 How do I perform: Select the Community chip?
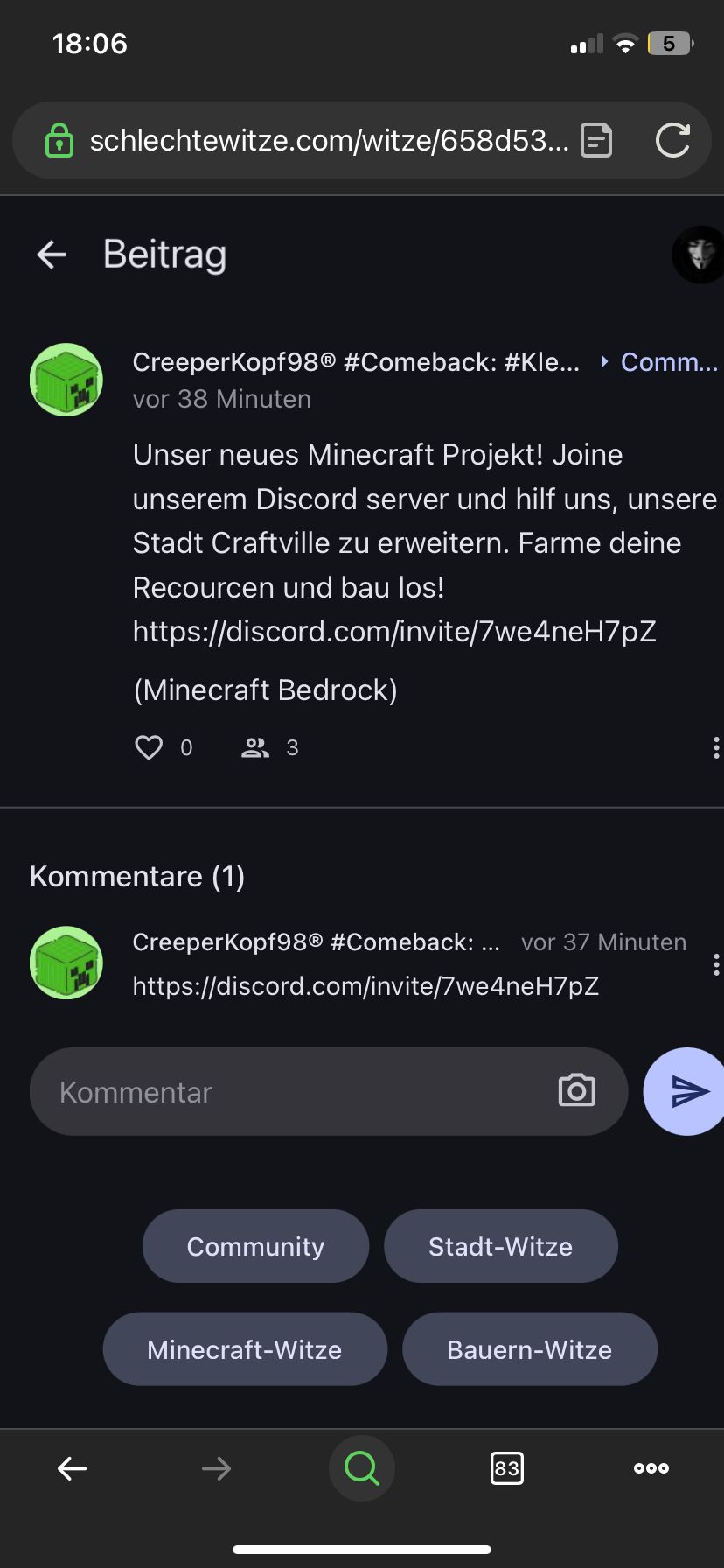[x=255, y=1246]
